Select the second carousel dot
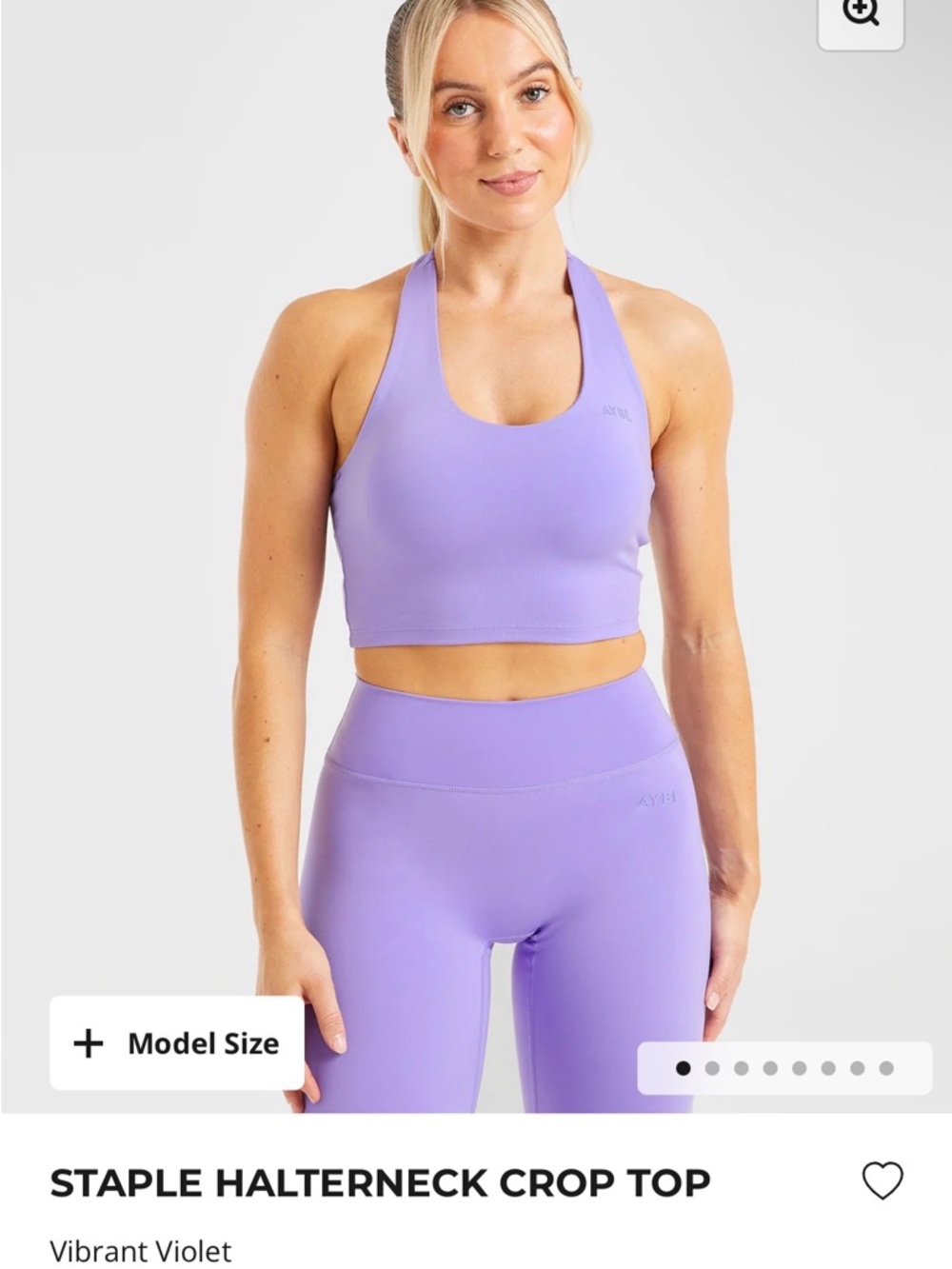Screen dimensions: 952x1269 [711, 1068]
